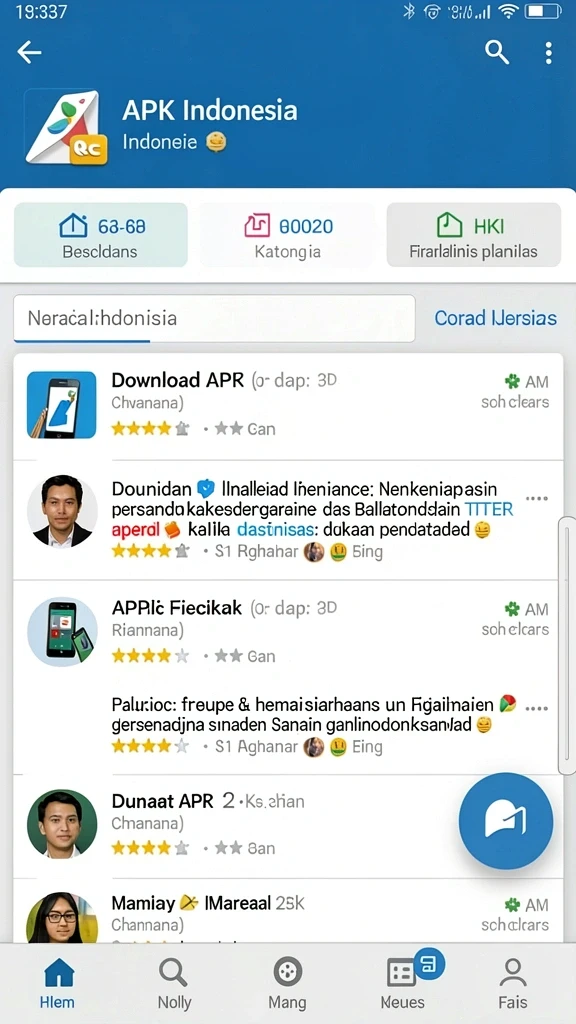Select the HKI Firarlalinis planilas chip
Image resolution: width=576 pixels, height=1024 pixels.
473,234
